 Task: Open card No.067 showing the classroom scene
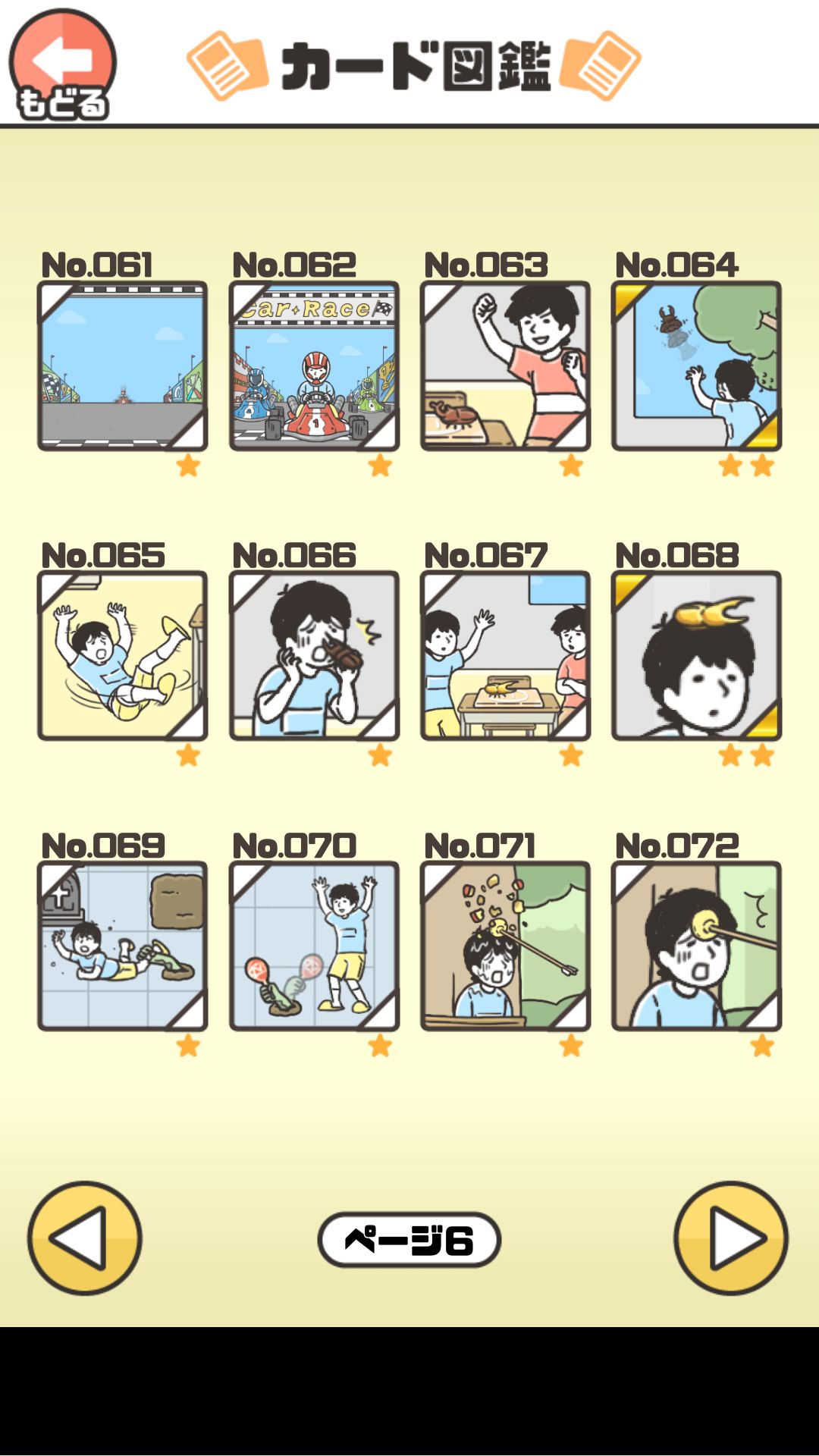pos(506,656)
